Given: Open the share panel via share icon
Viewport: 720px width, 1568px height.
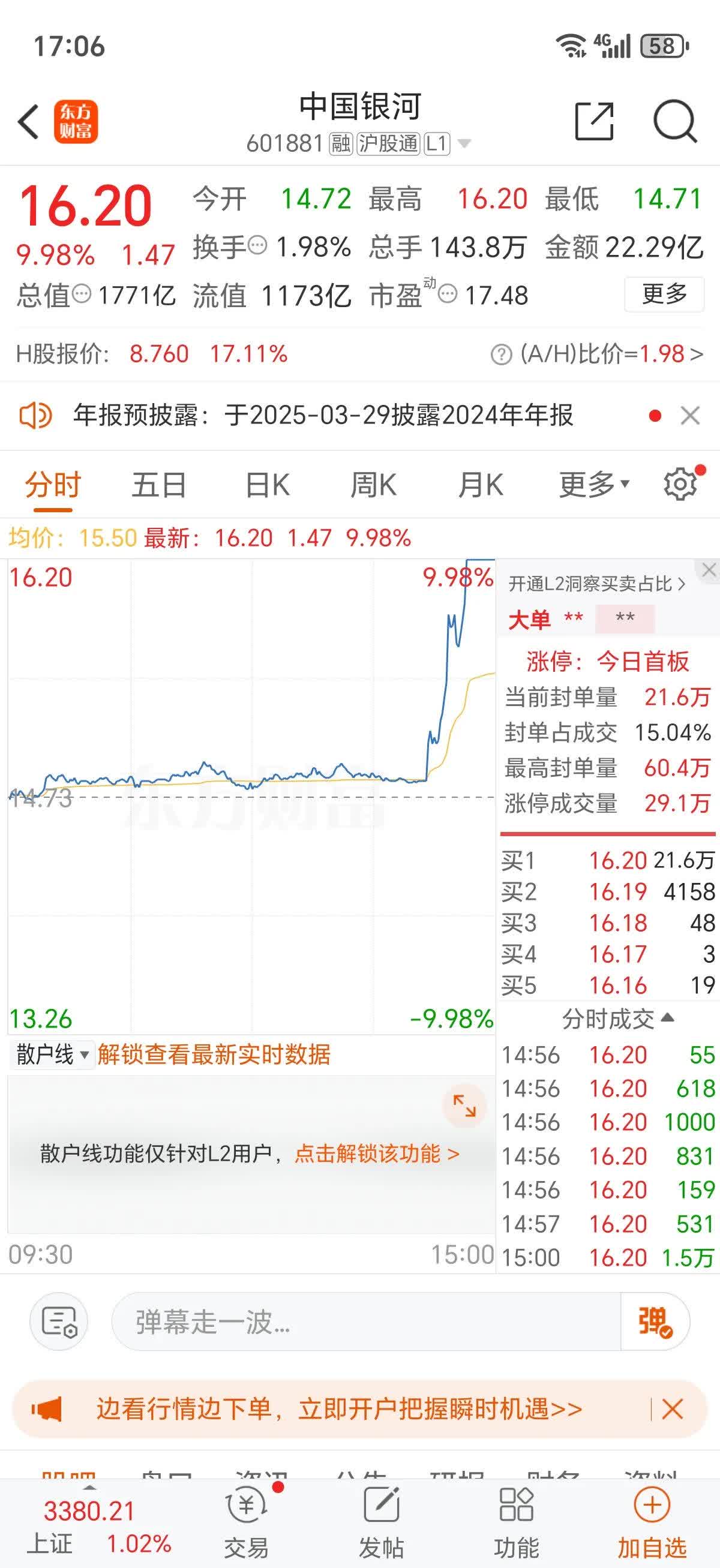Looking at the screenshot, I should [x=593, y=121].
